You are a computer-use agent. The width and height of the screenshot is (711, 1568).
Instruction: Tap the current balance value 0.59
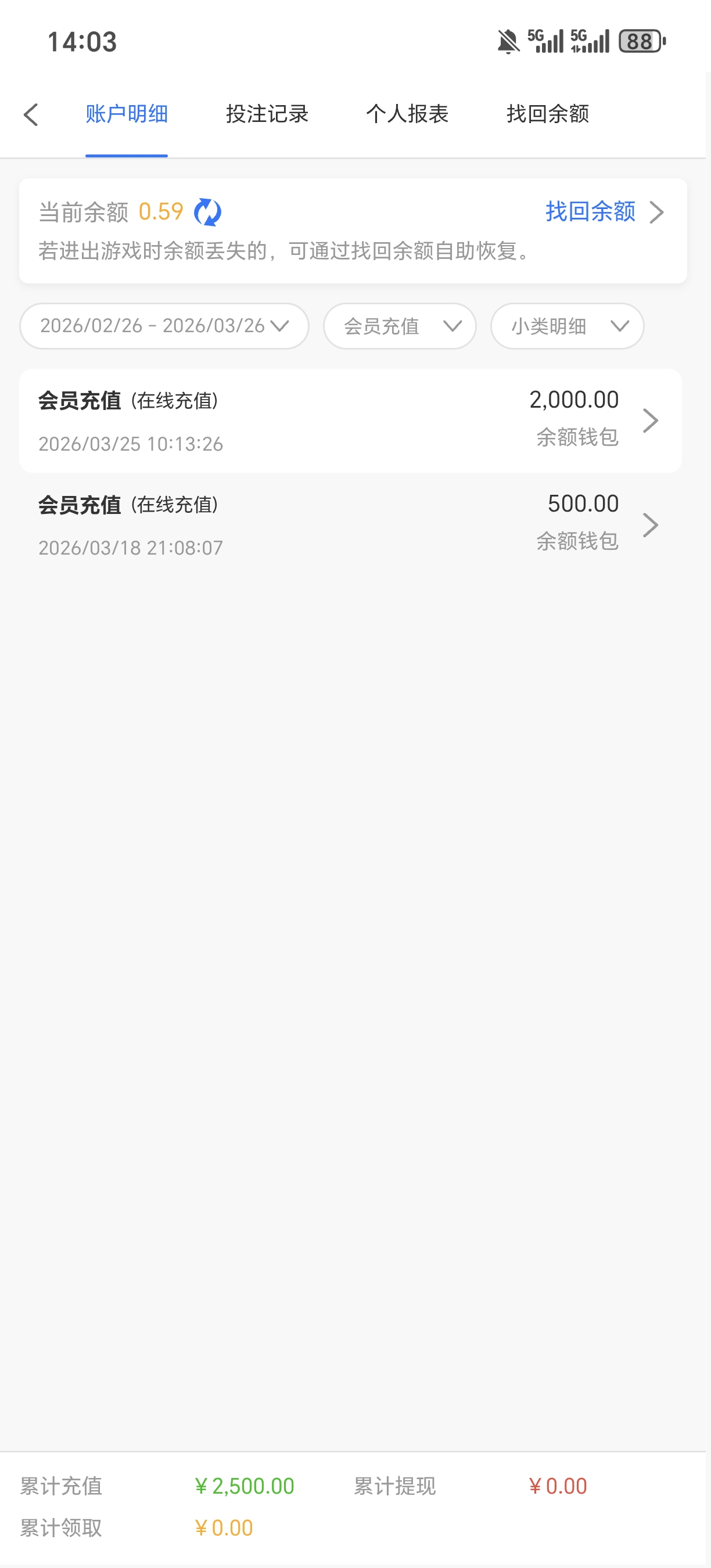161,212
